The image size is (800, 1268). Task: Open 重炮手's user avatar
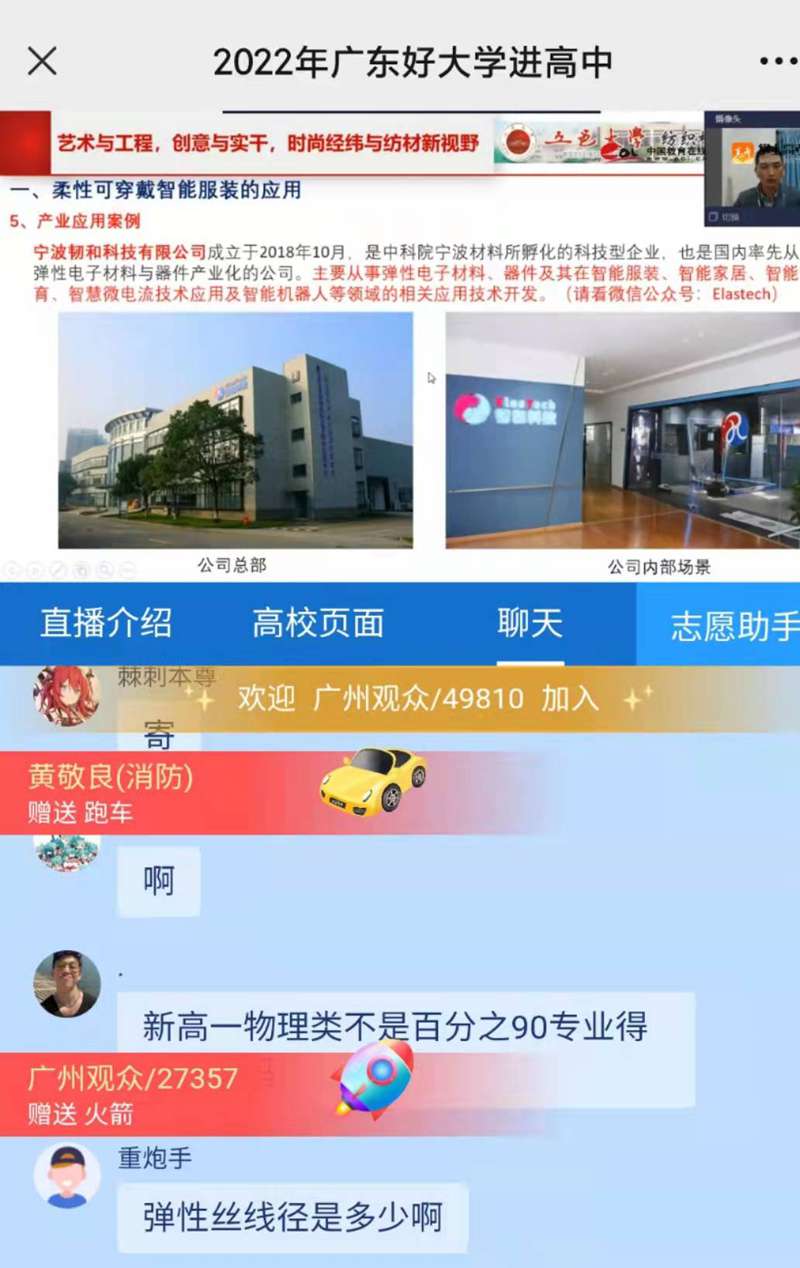pyautogui.click(x=67, y=1176)
